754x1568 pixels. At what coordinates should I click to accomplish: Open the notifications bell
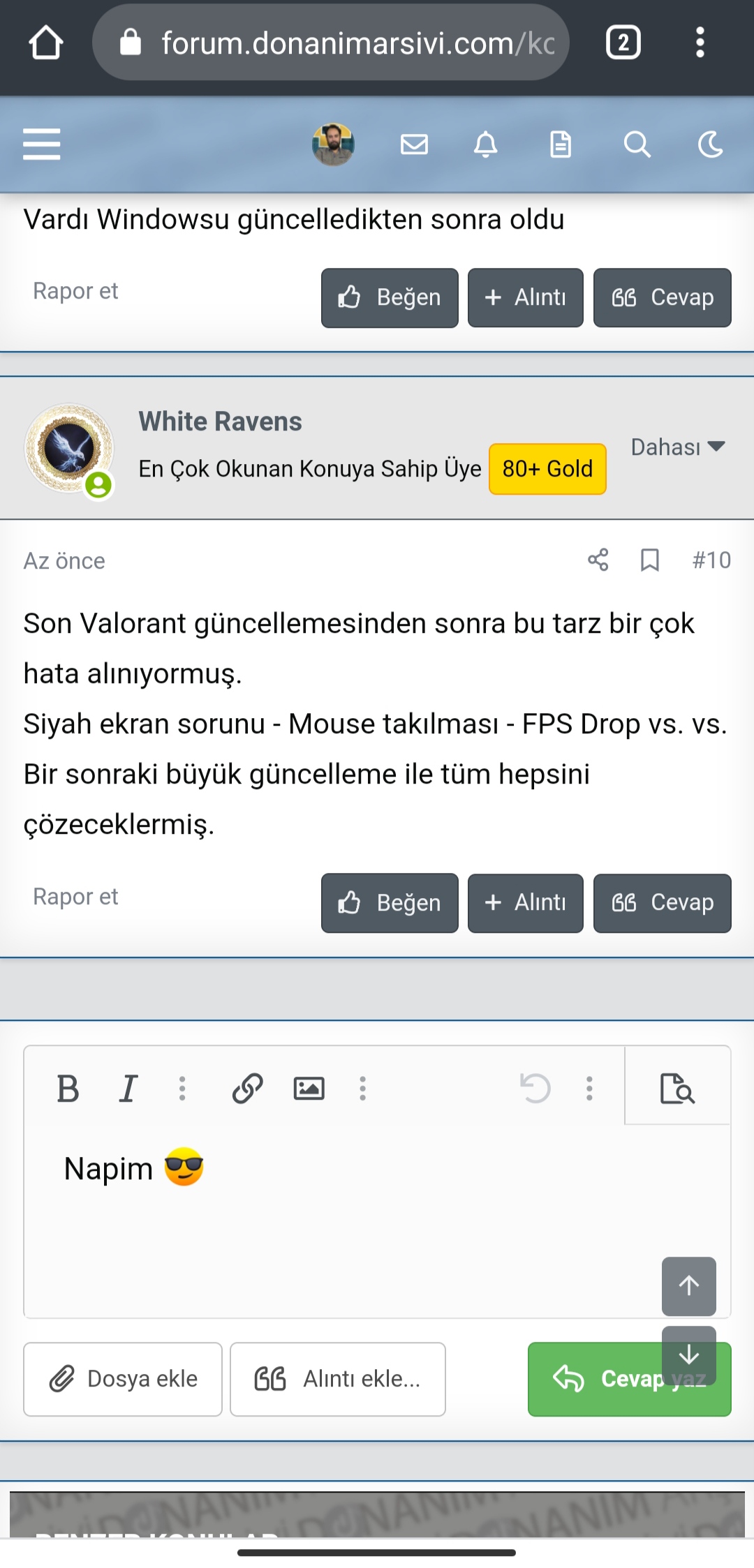click(x=486, y=144)
